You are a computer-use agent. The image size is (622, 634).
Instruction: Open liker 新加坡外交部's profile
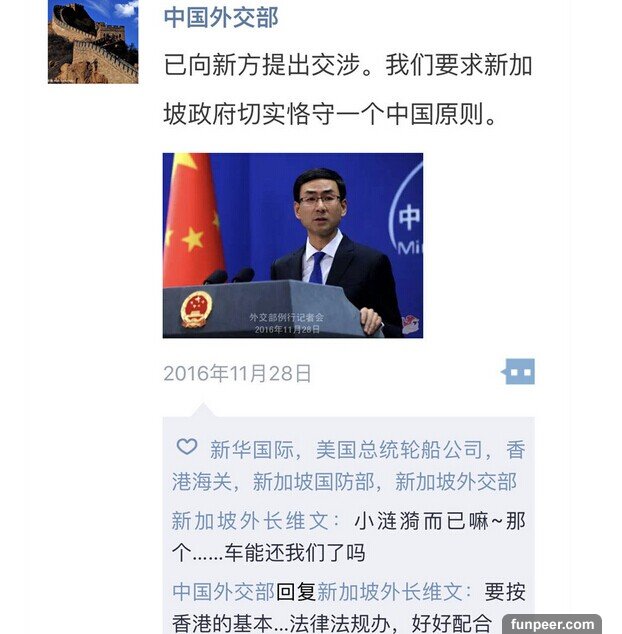456,482
